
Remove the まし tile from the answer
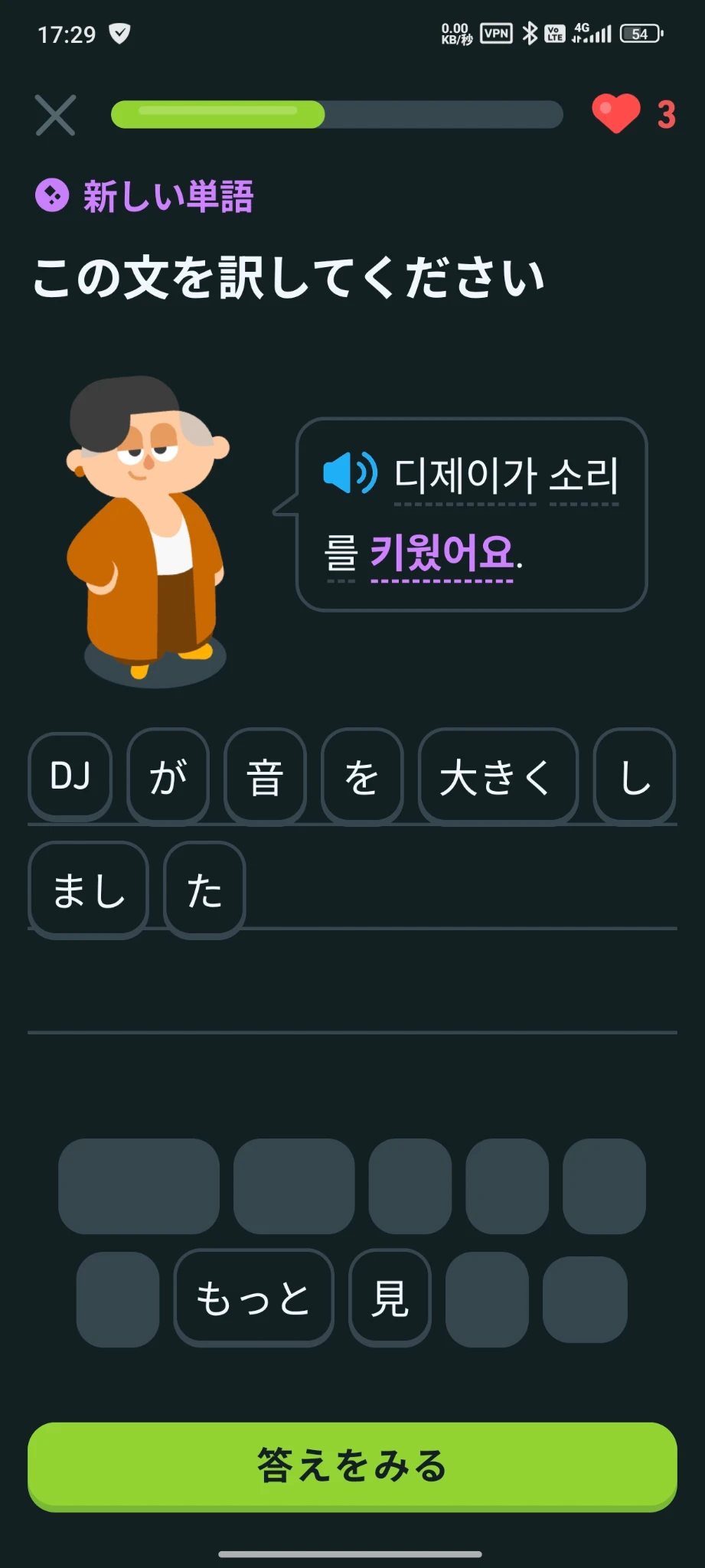(x=88, y=890)
